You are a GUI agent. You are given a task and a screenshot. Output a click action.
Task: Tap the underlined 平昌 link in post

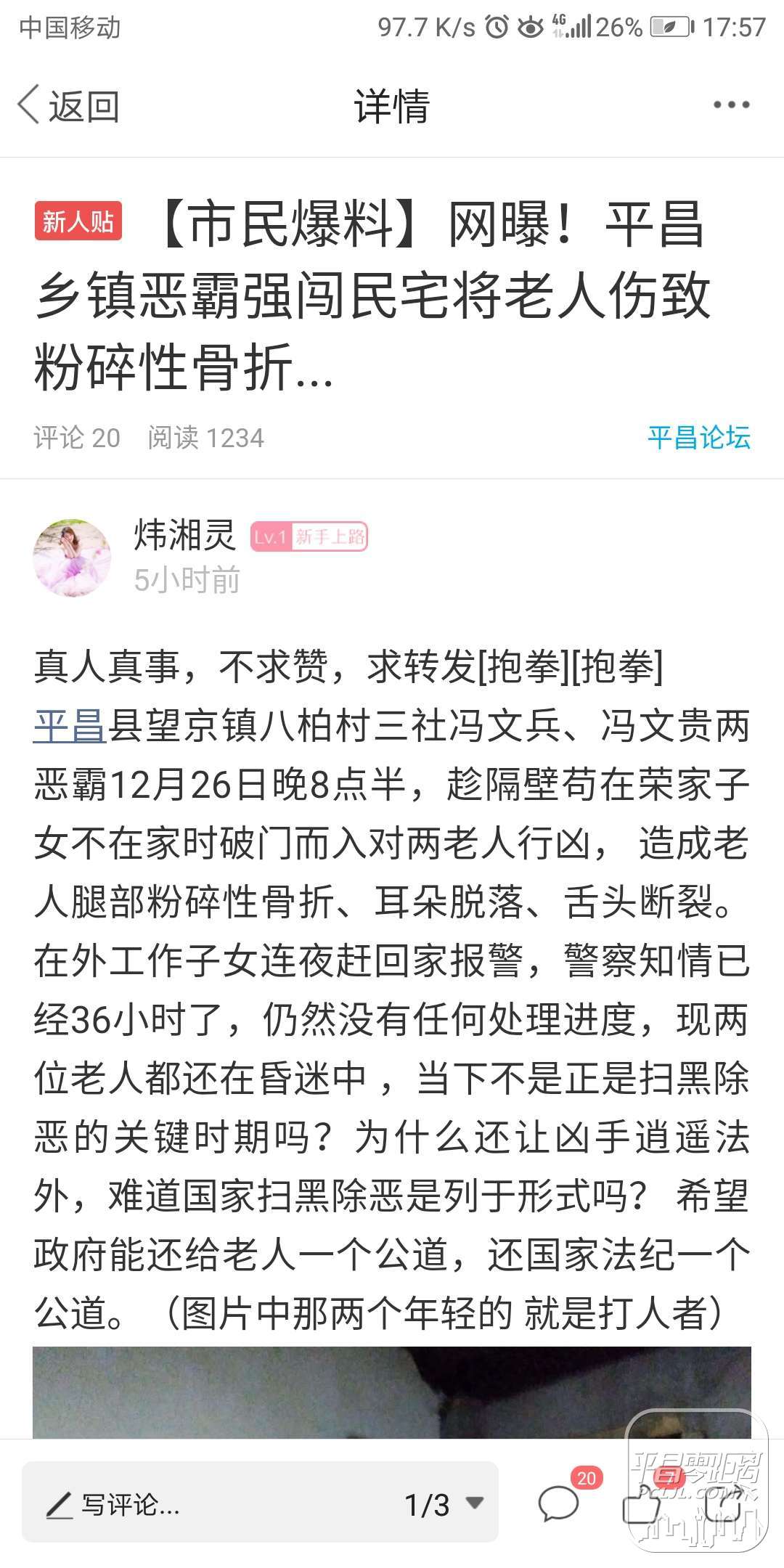(70, 726)
